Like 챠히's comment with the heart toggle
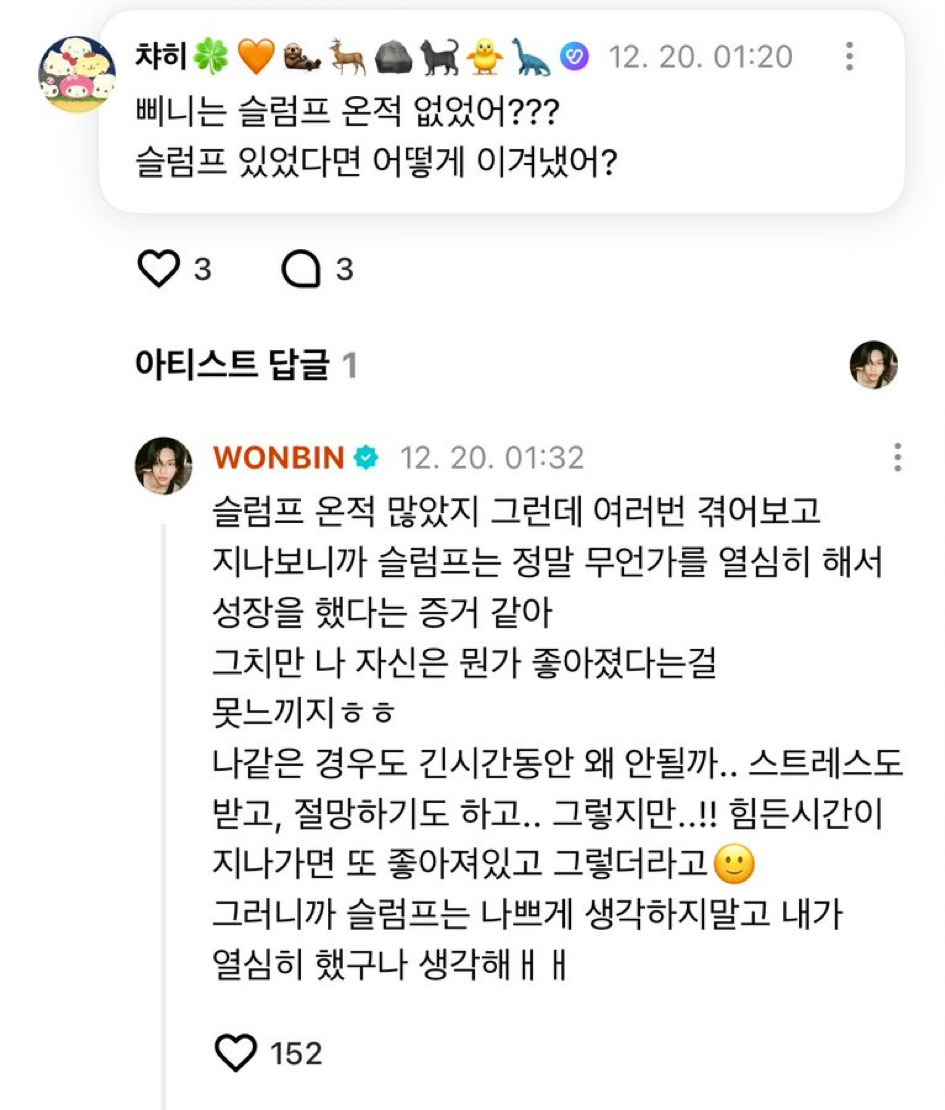 click(x=158, y=266)
